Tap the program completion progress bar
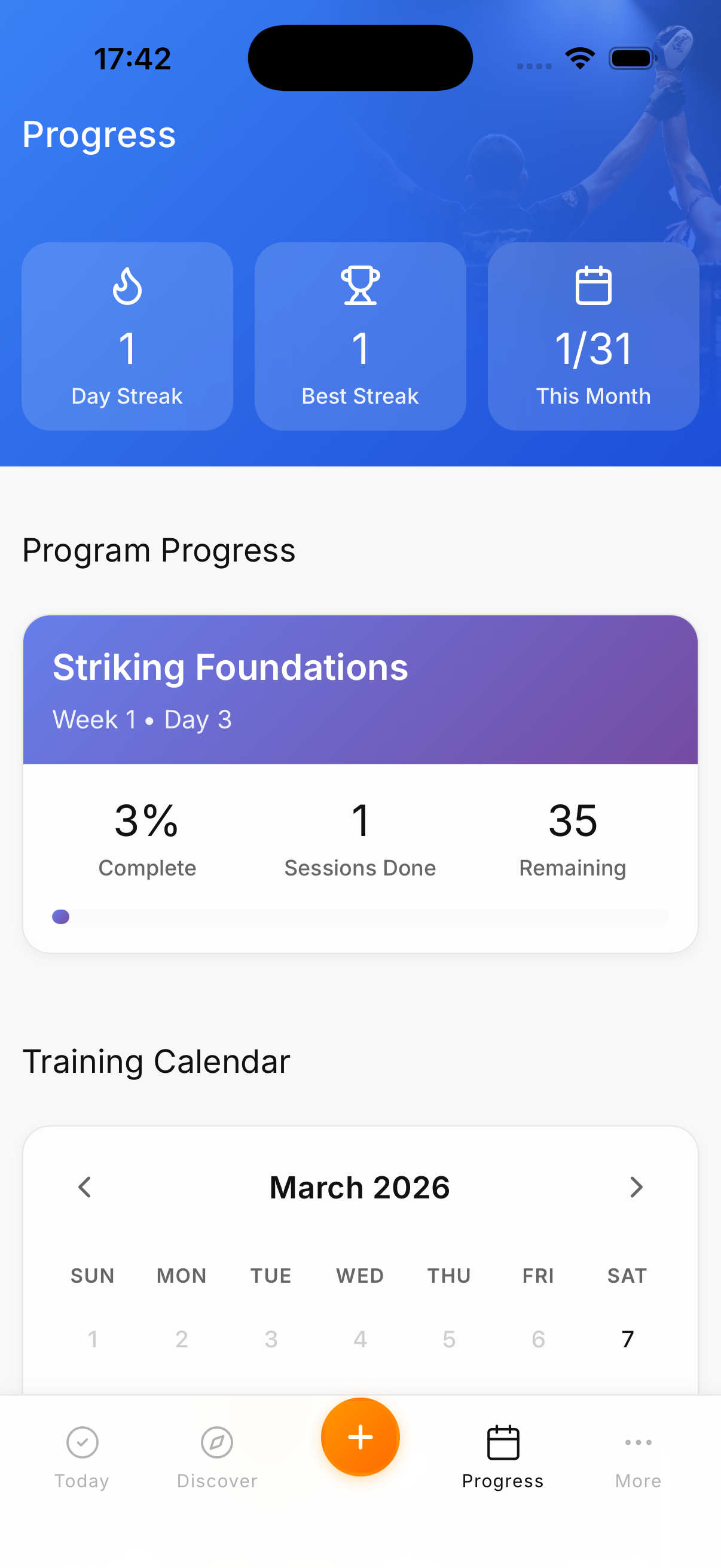 (x=360, y=917)
